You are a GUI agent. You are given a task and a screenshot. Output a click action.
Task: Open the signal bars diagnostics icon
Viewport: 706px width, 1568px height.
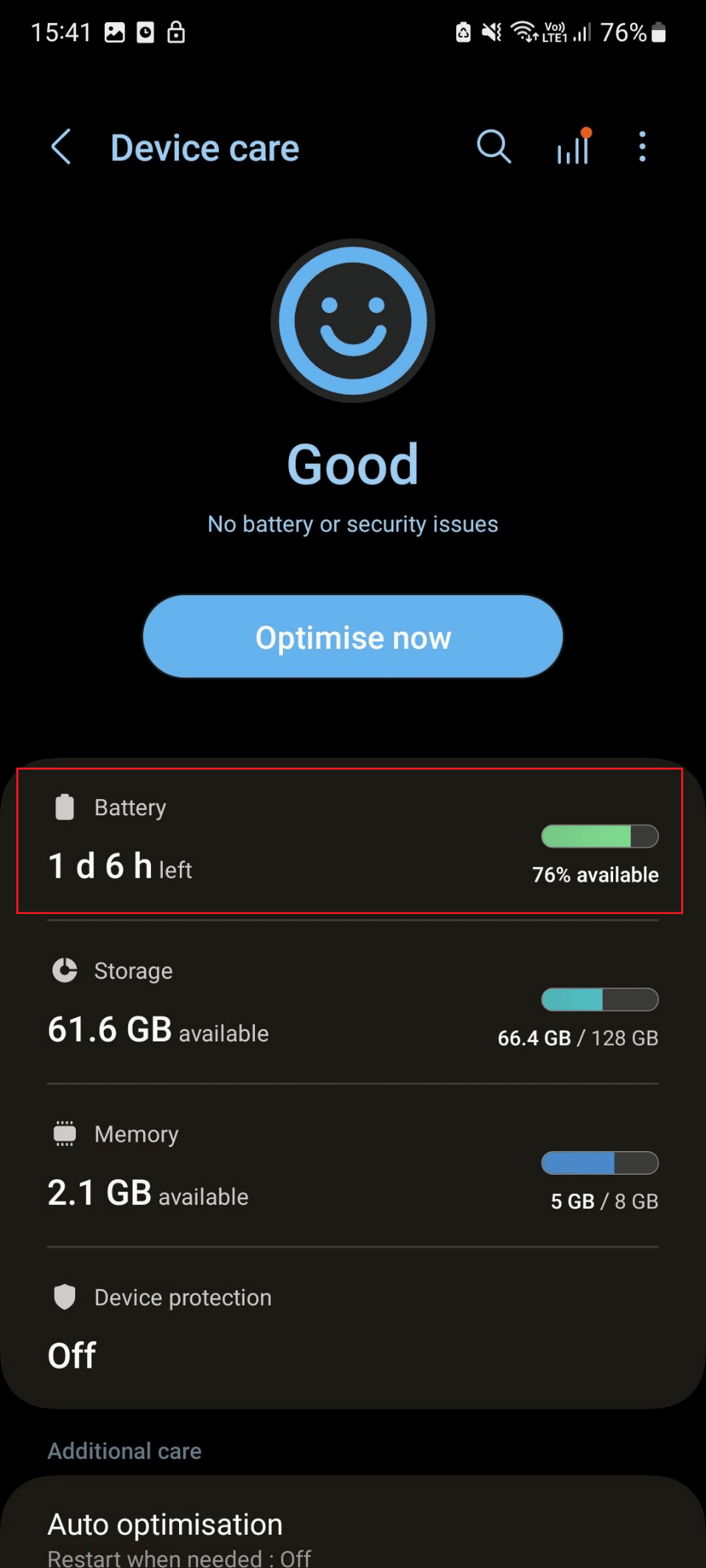(573, 147)
